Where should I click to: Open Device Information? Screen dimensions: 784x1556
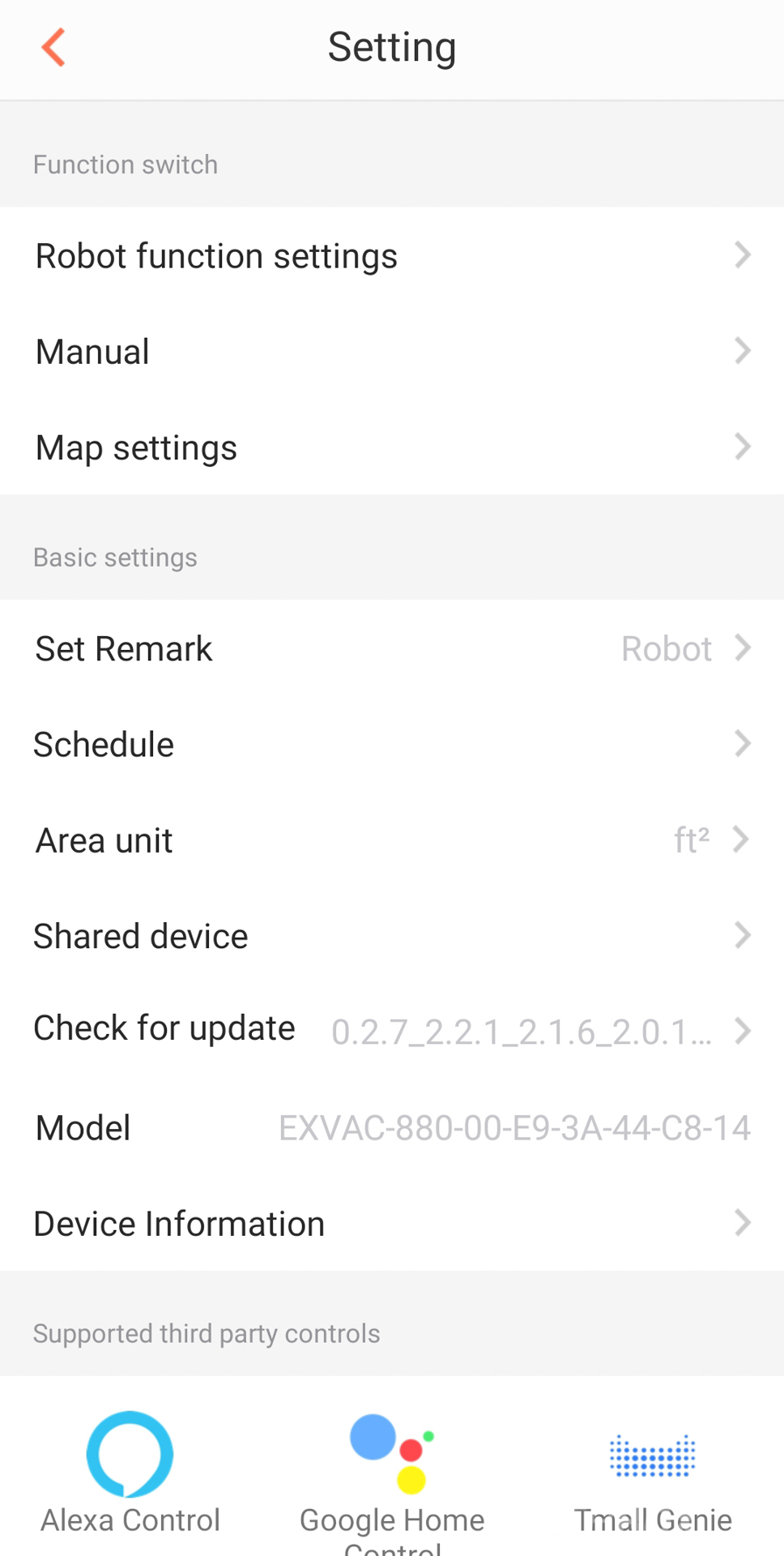392,1223
